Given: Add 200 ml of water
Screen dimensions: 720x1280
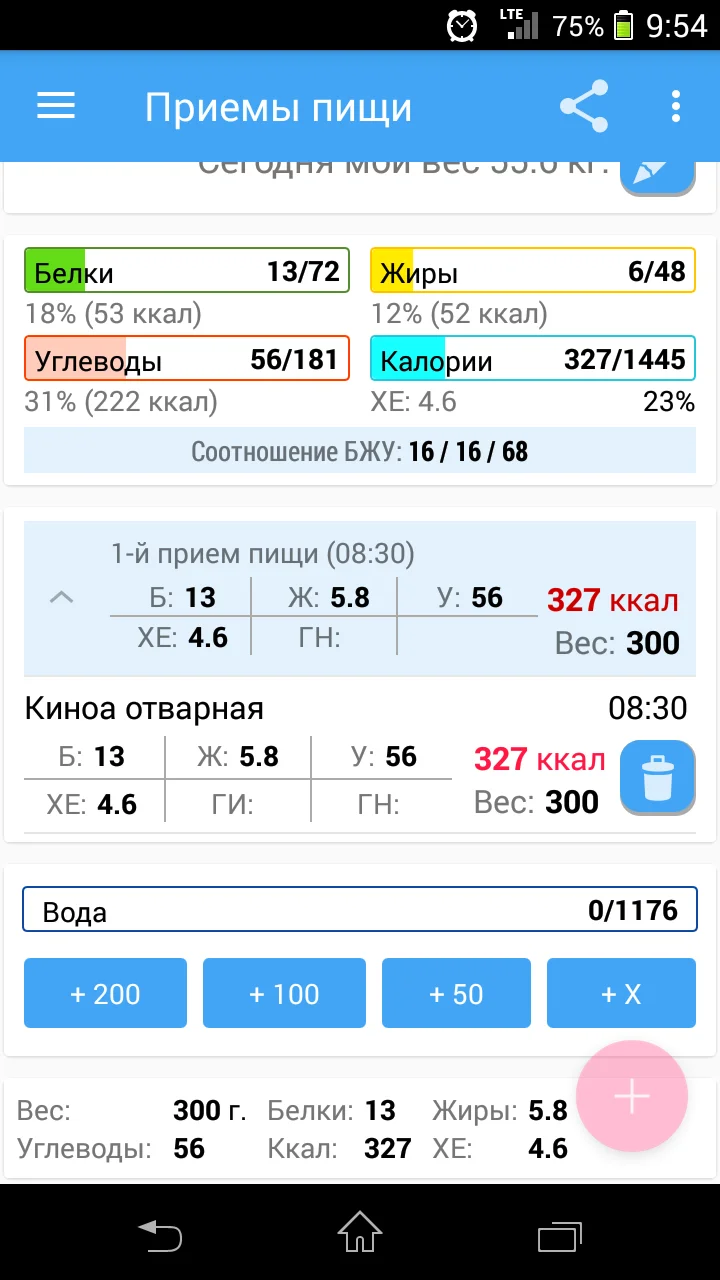Looking at the screenshot, I should (x=105, y=993).
